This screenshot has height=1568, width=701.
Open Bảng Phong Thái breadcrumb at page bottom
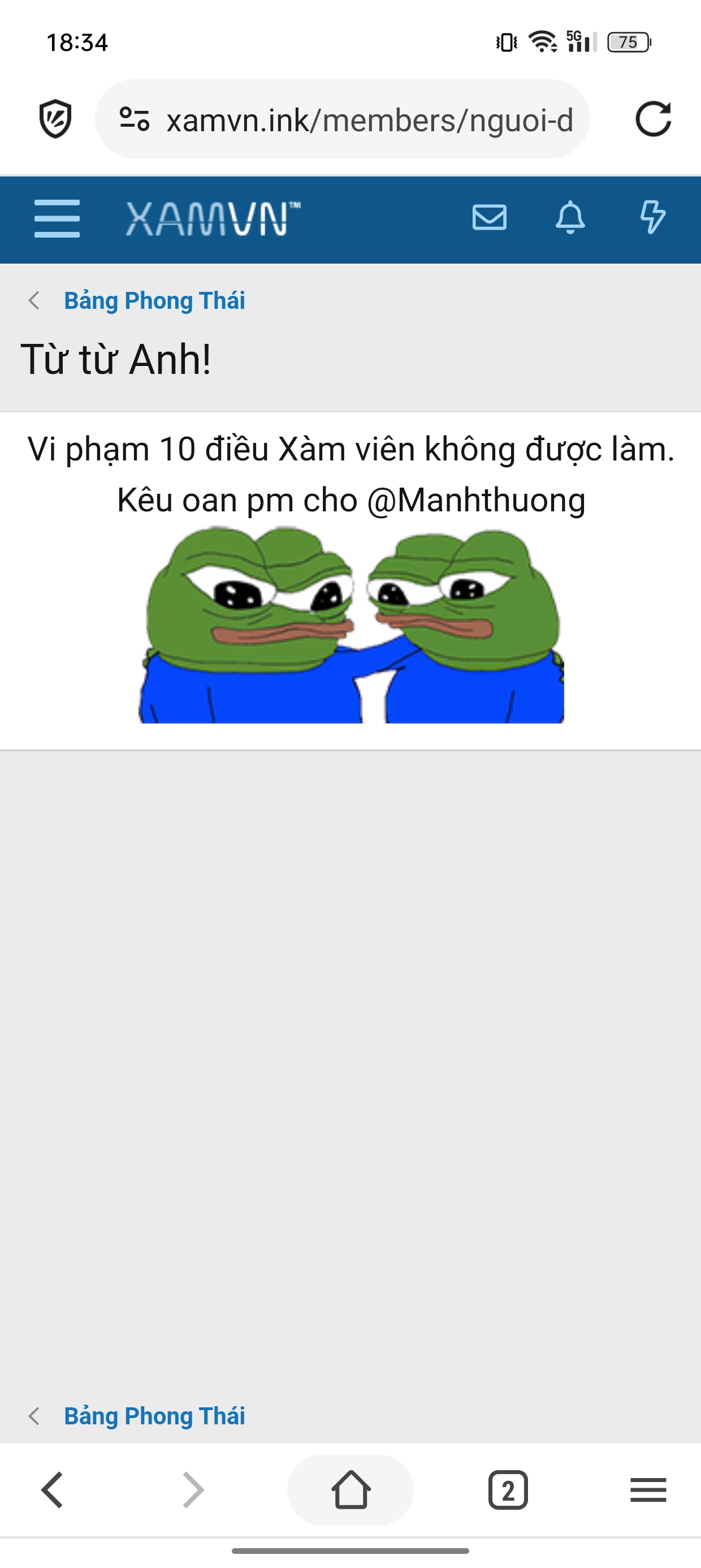pyautogui.click(x=154, y=1416)
